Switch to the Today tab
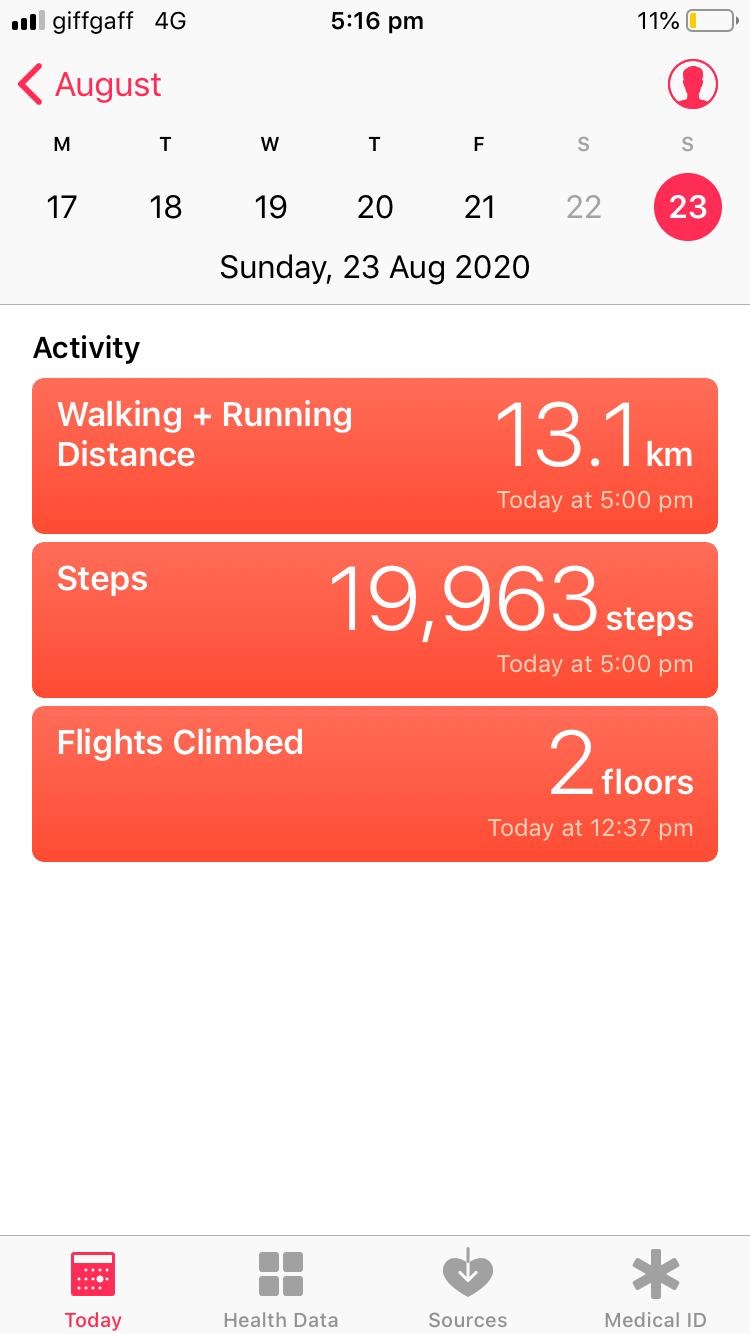750x1334 pixels. click(x=93, y=1289)
